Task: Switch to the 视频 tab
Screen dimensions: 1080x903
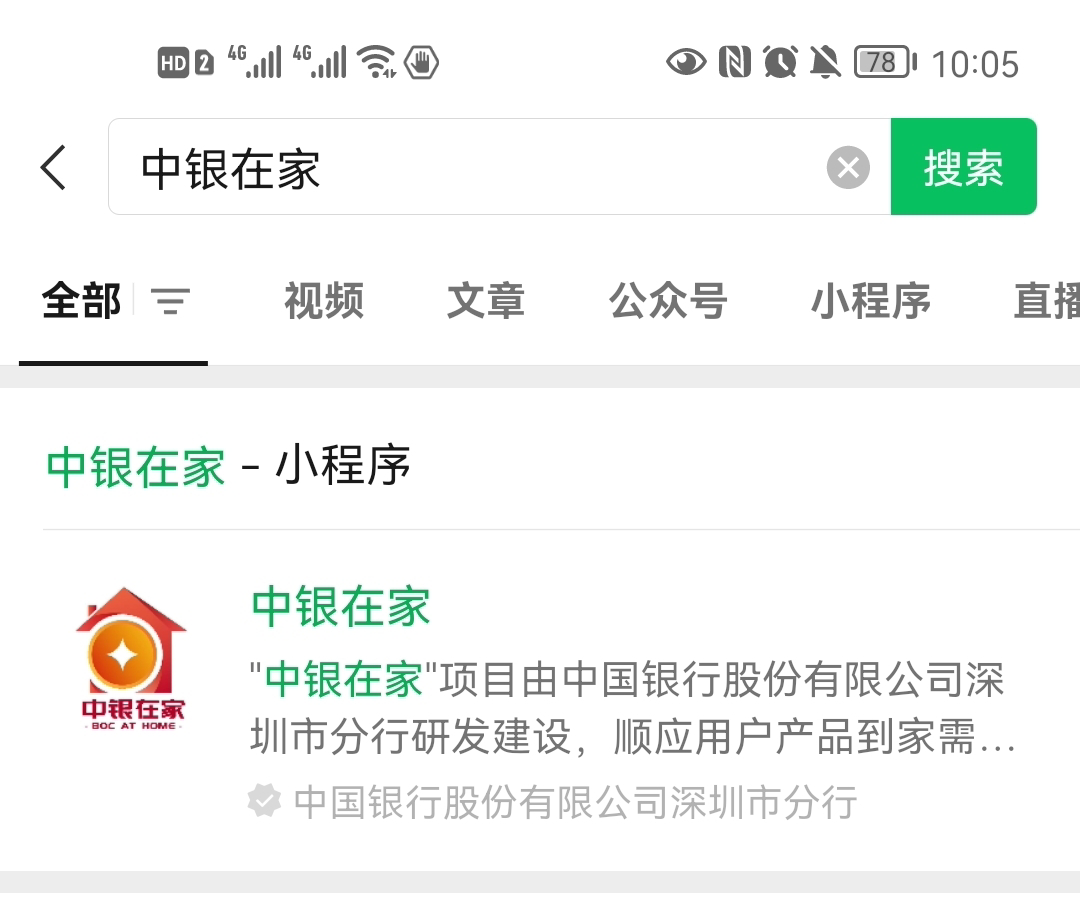Action: point(324,301)
